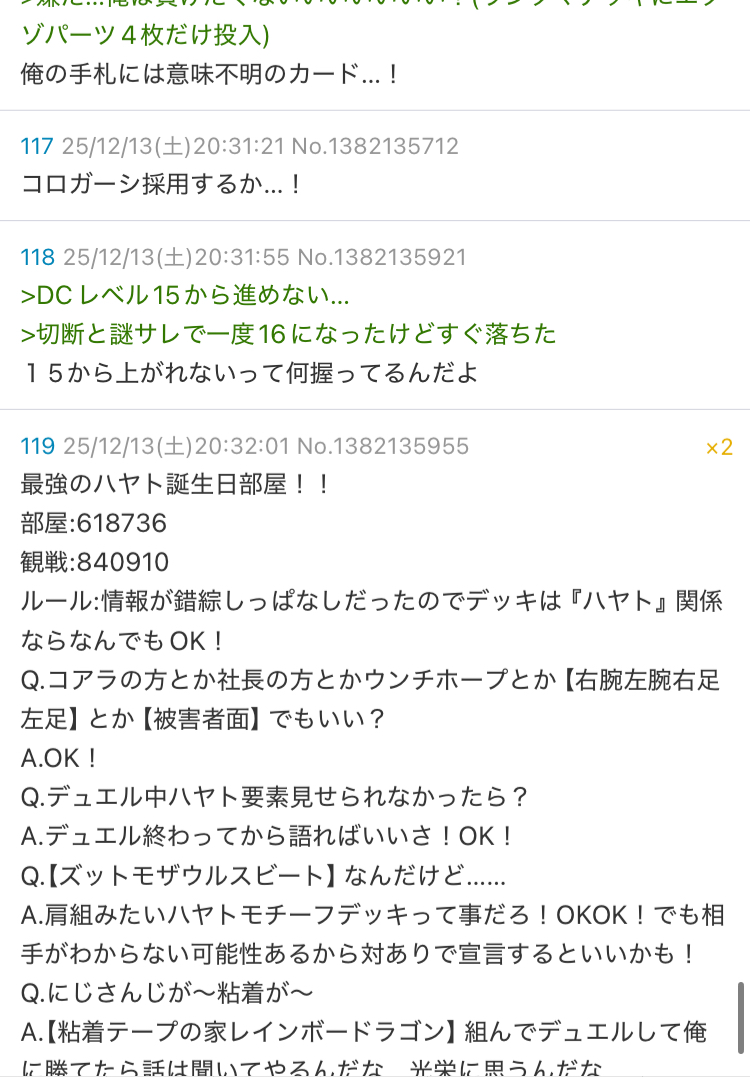Tap post number 118
Screen dimensions: 750x1077
38,258
